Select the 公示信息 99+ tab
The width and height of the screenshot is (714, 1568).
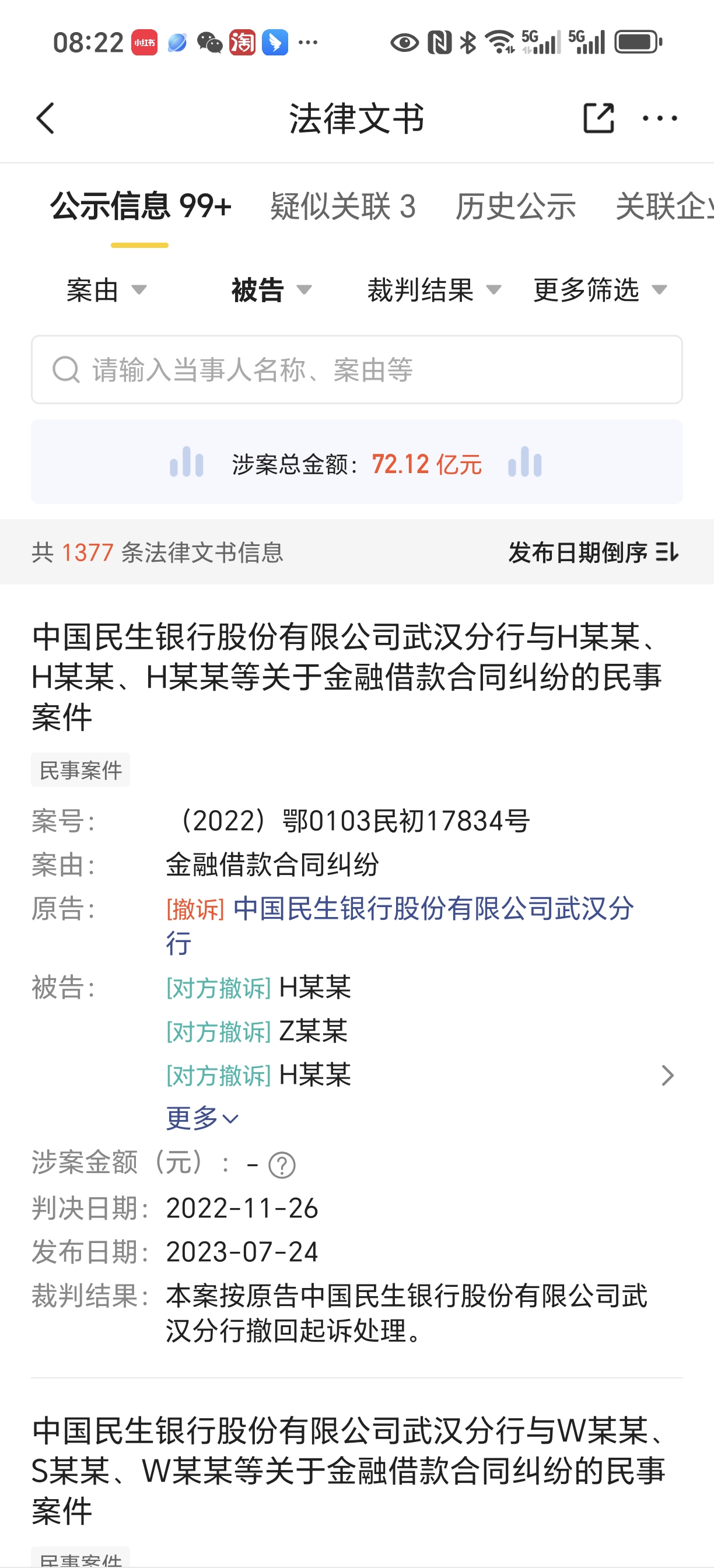pos(141,207)
